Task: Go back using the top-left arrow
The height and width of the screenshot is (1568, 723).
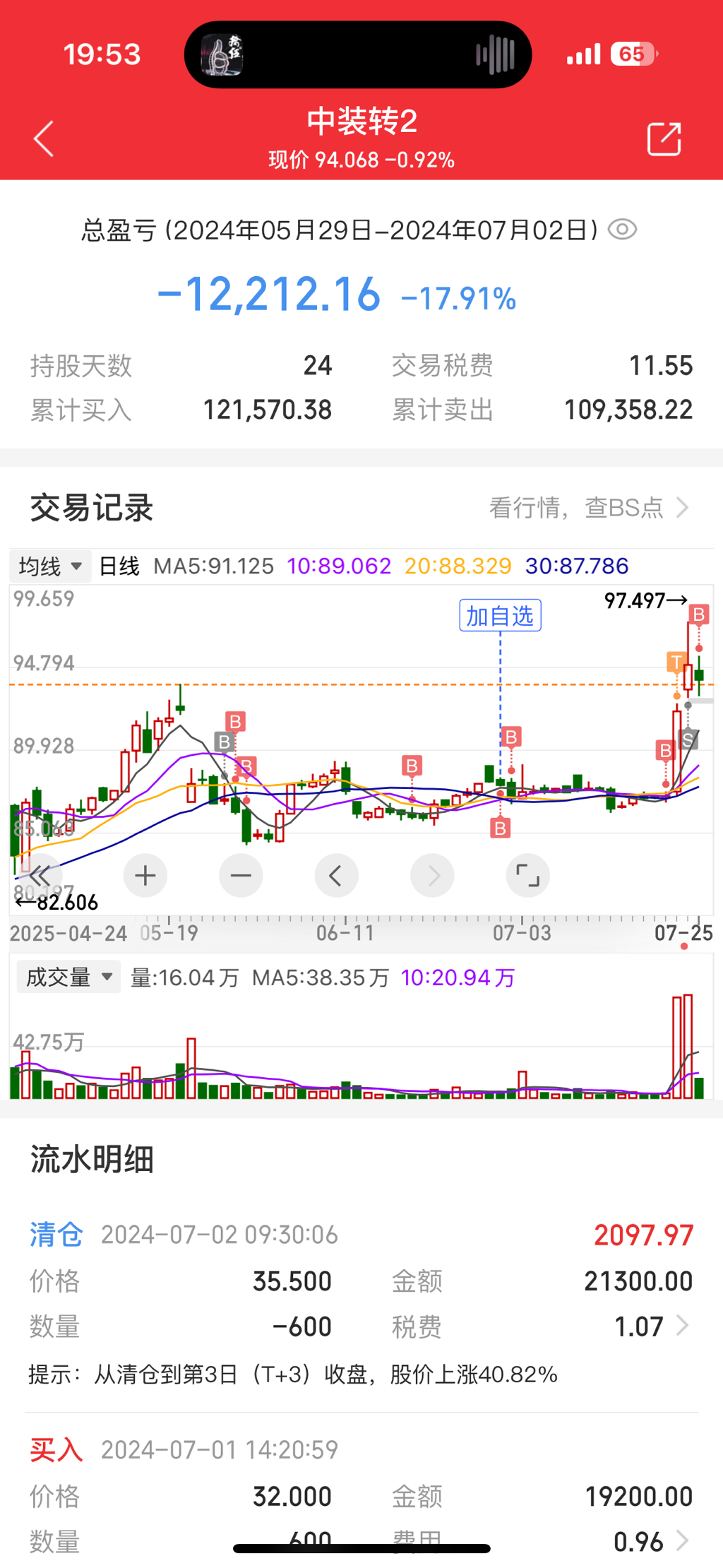Action: (44, 138)
